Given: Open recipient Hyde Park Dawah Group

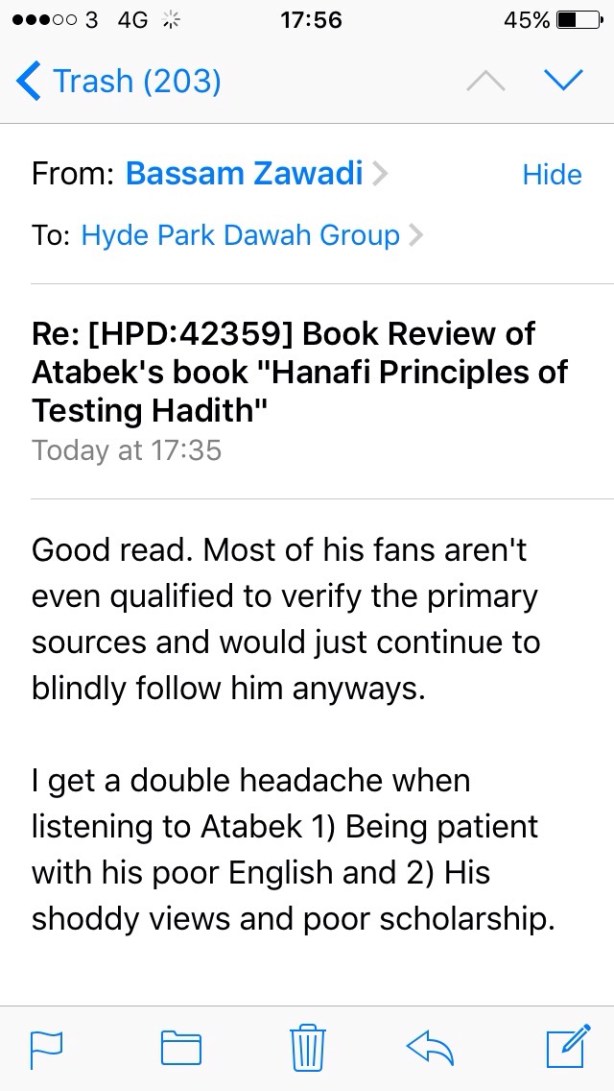Looking at the screenshot, I should click(240, 236).
